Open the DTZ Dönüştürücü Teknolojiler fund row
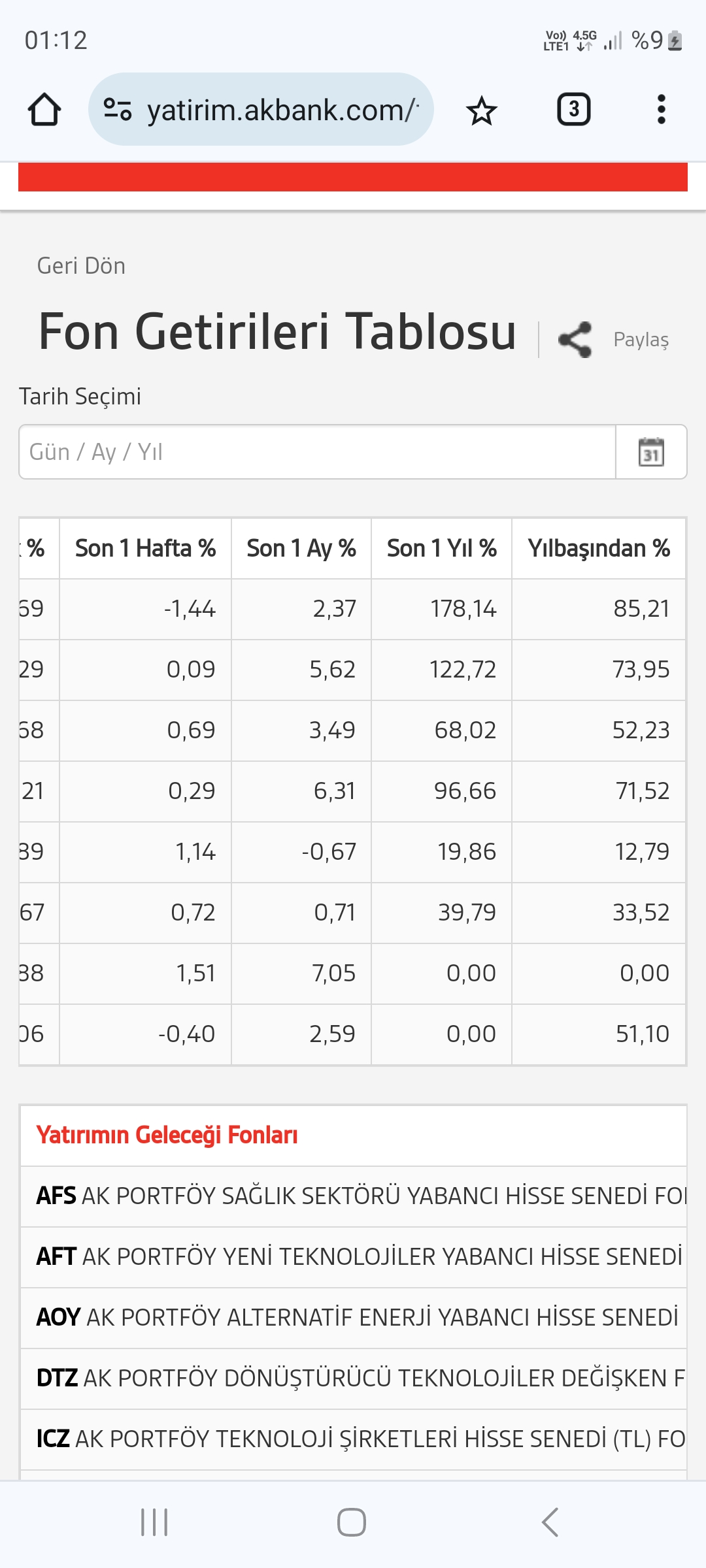The width and height of the screenshot is (706, 1568). [x=354, y=1378]
